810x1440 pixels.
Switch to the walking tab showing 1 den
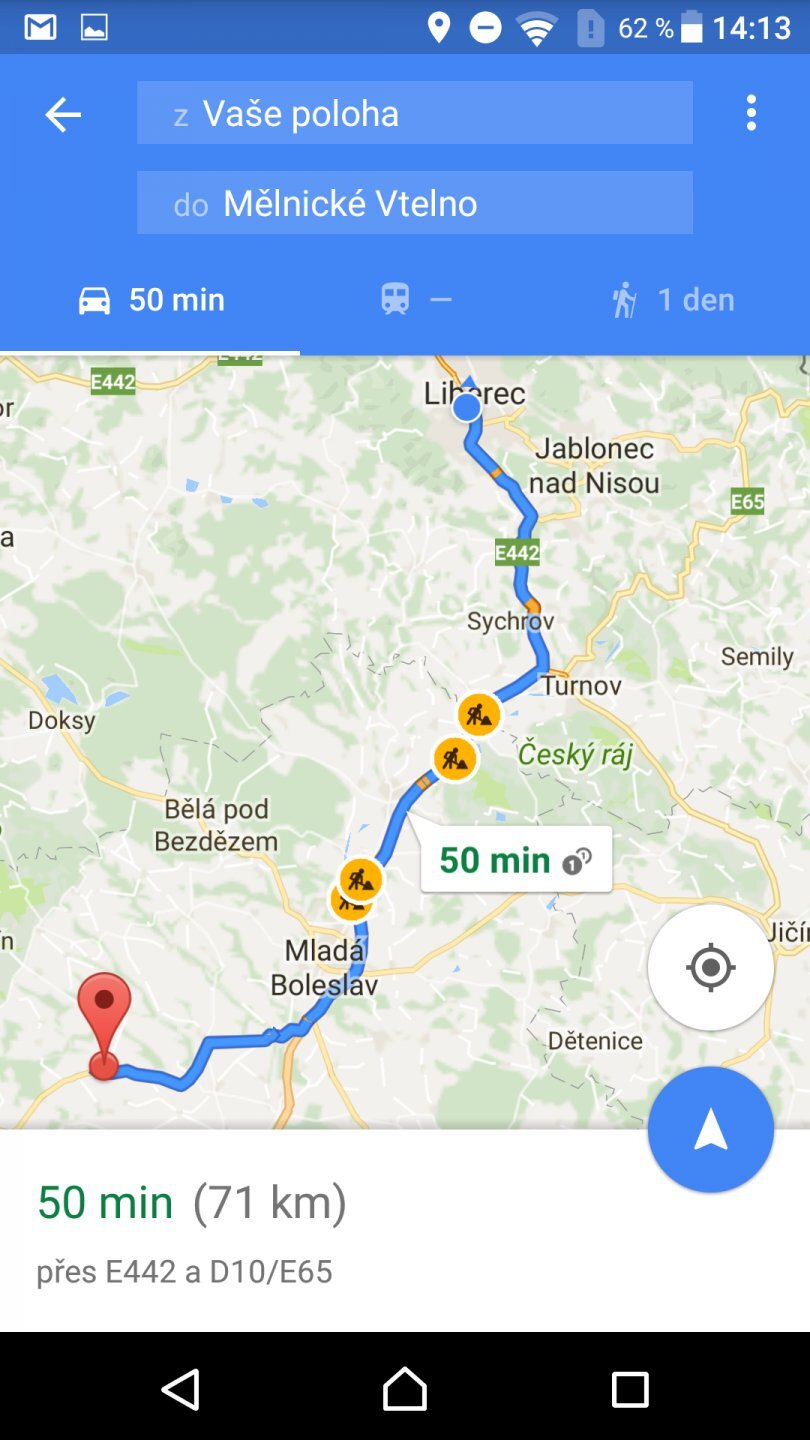(x=673, y=300)
